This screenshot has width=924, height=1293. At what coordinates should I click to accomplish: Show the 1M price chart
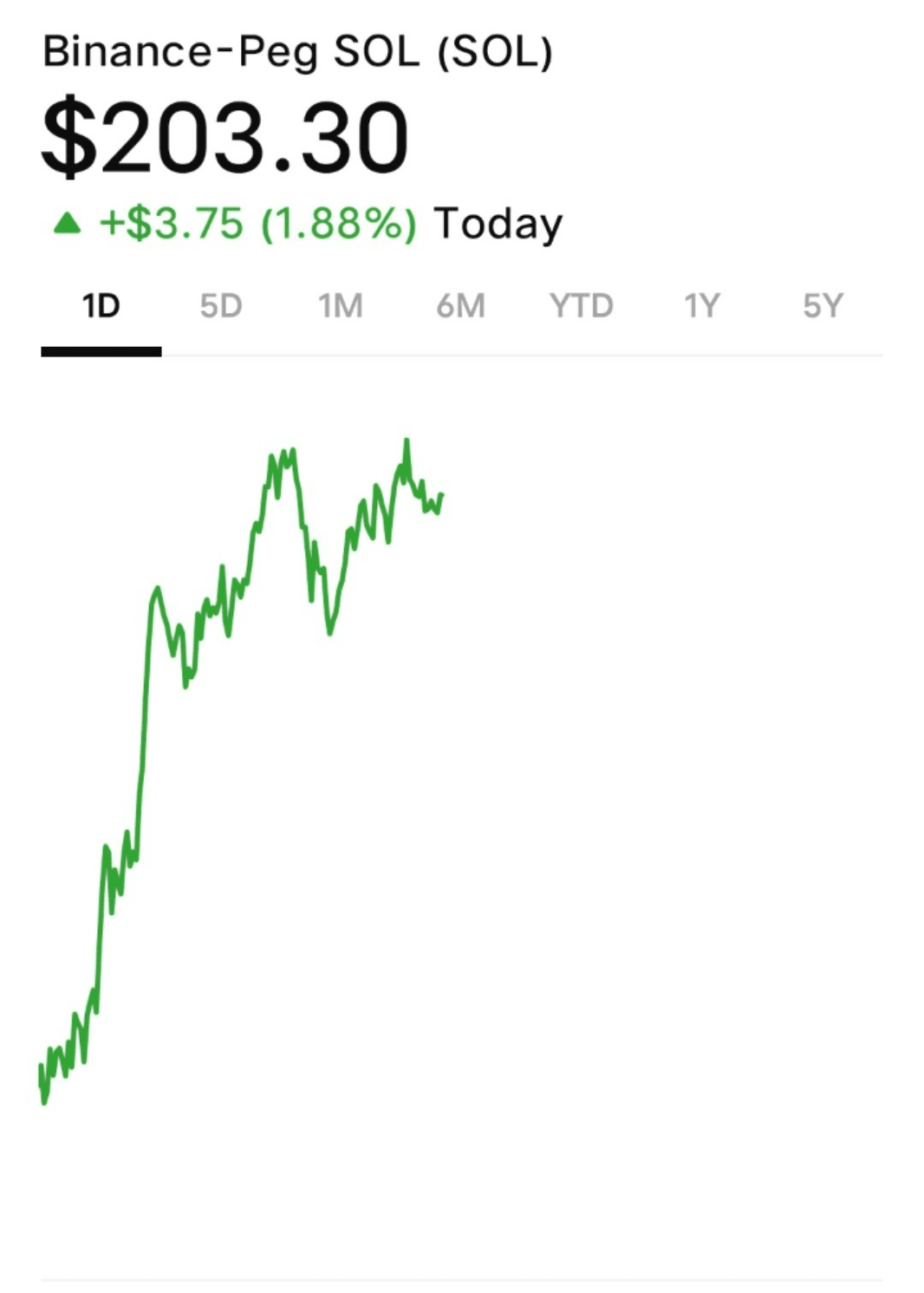[340, 306]
